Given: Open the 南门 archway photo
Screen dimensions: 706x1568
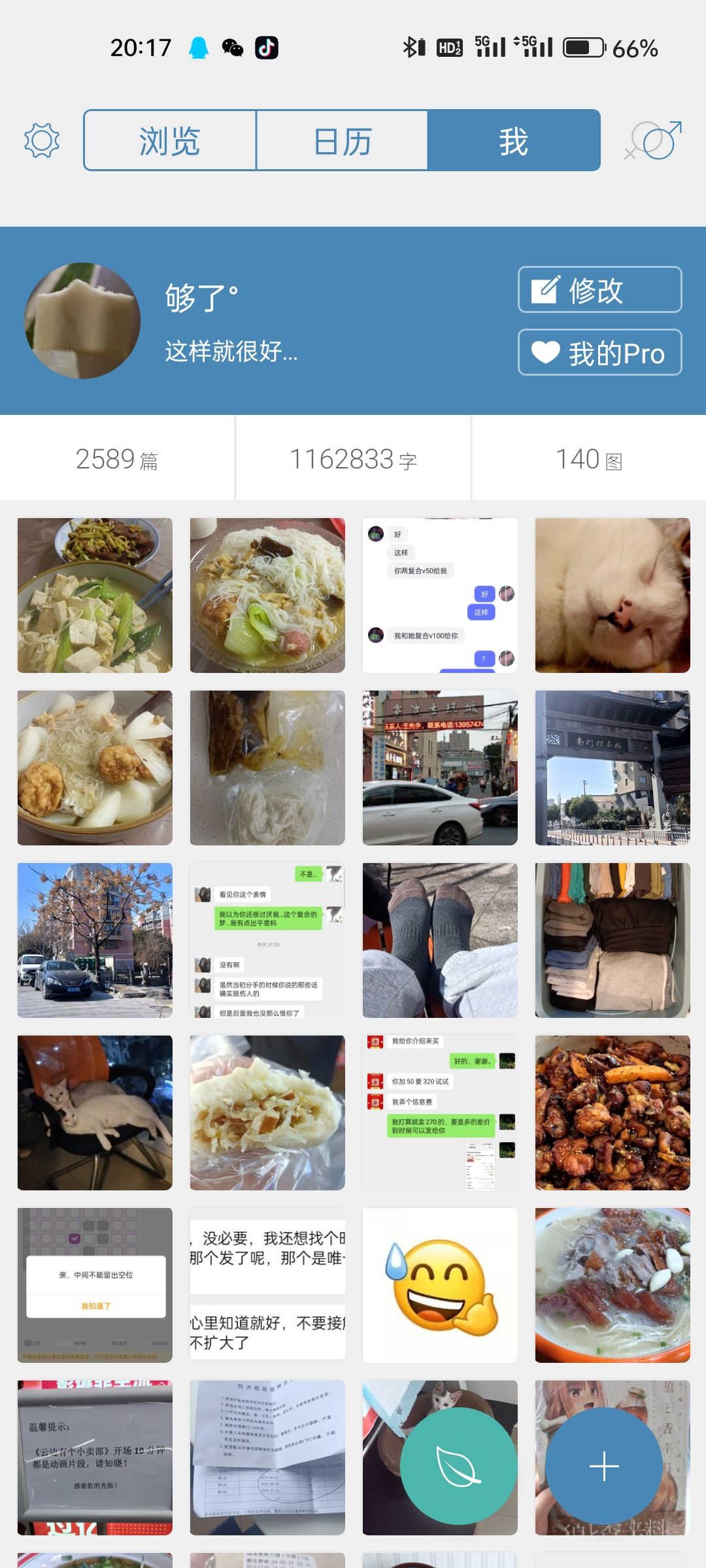Looking at the screenshot, I should point(613,768).
